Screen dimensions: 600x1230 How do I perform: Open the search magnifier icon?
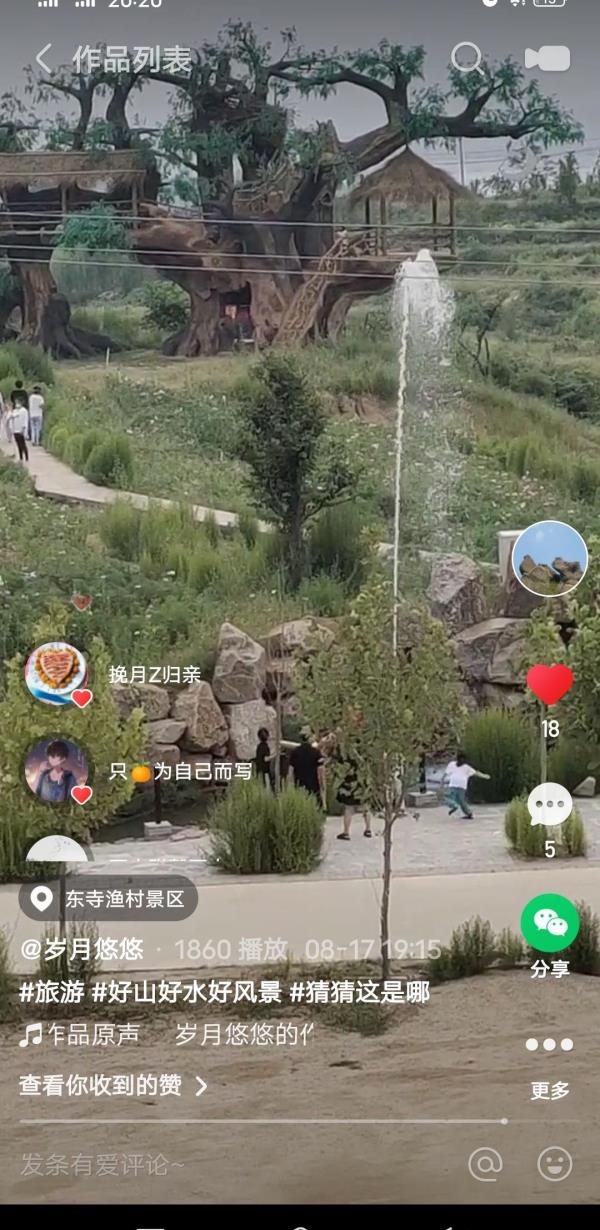[467, 58]
